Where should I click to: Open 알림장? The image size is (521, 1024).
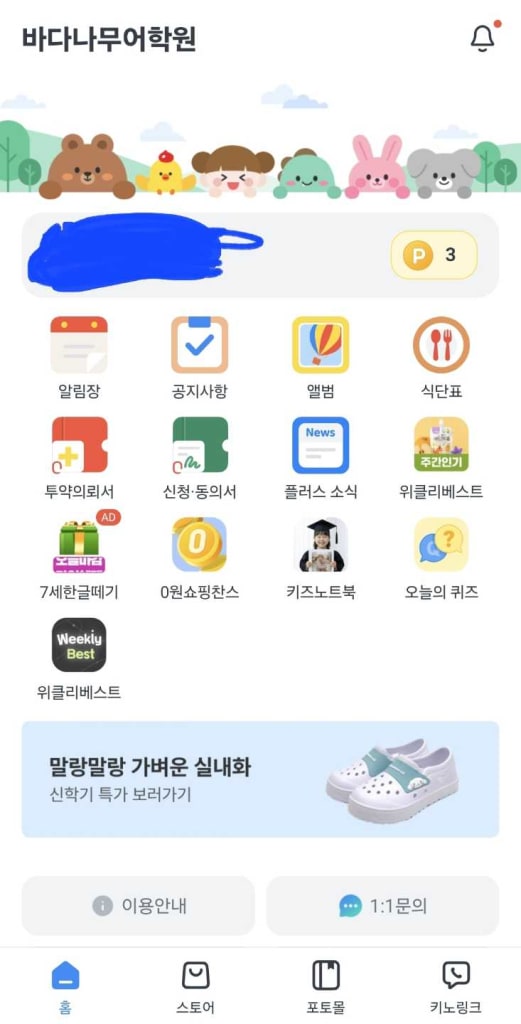point(79,357)
